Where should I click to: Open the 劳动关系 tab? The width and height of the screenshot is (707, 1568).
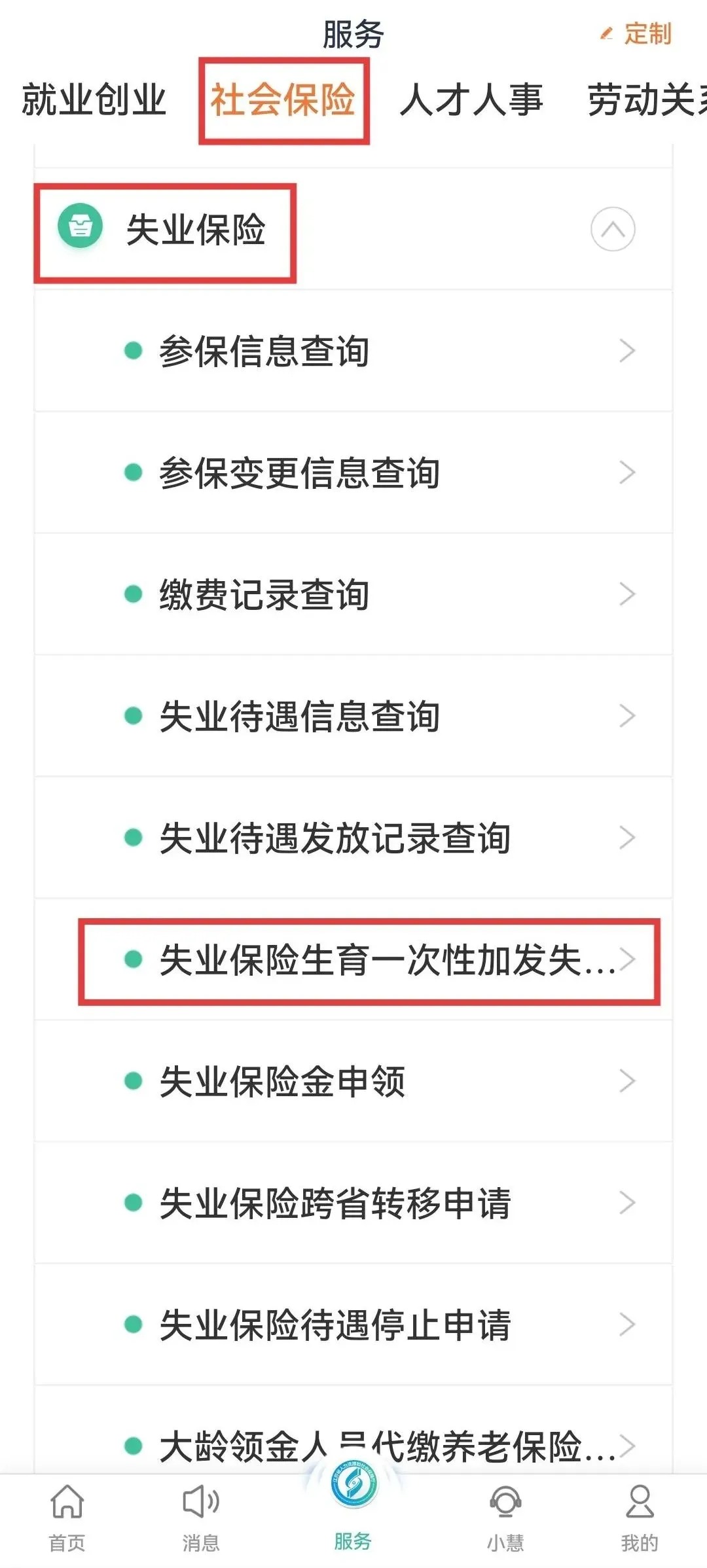[645, 100]
